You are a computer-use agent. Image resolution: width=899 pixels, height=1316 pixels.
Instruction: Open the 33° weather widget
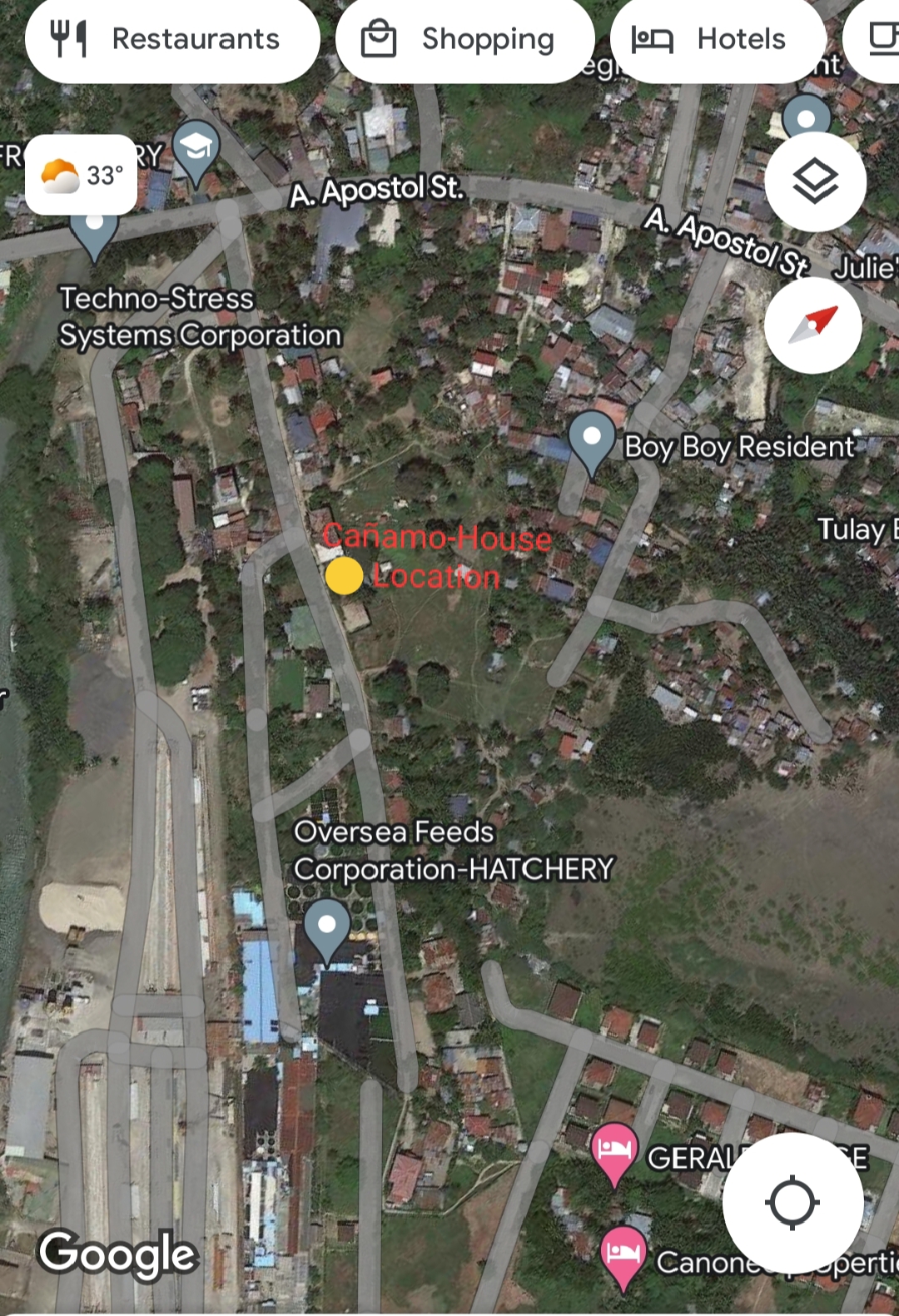[x=82, y=175]
